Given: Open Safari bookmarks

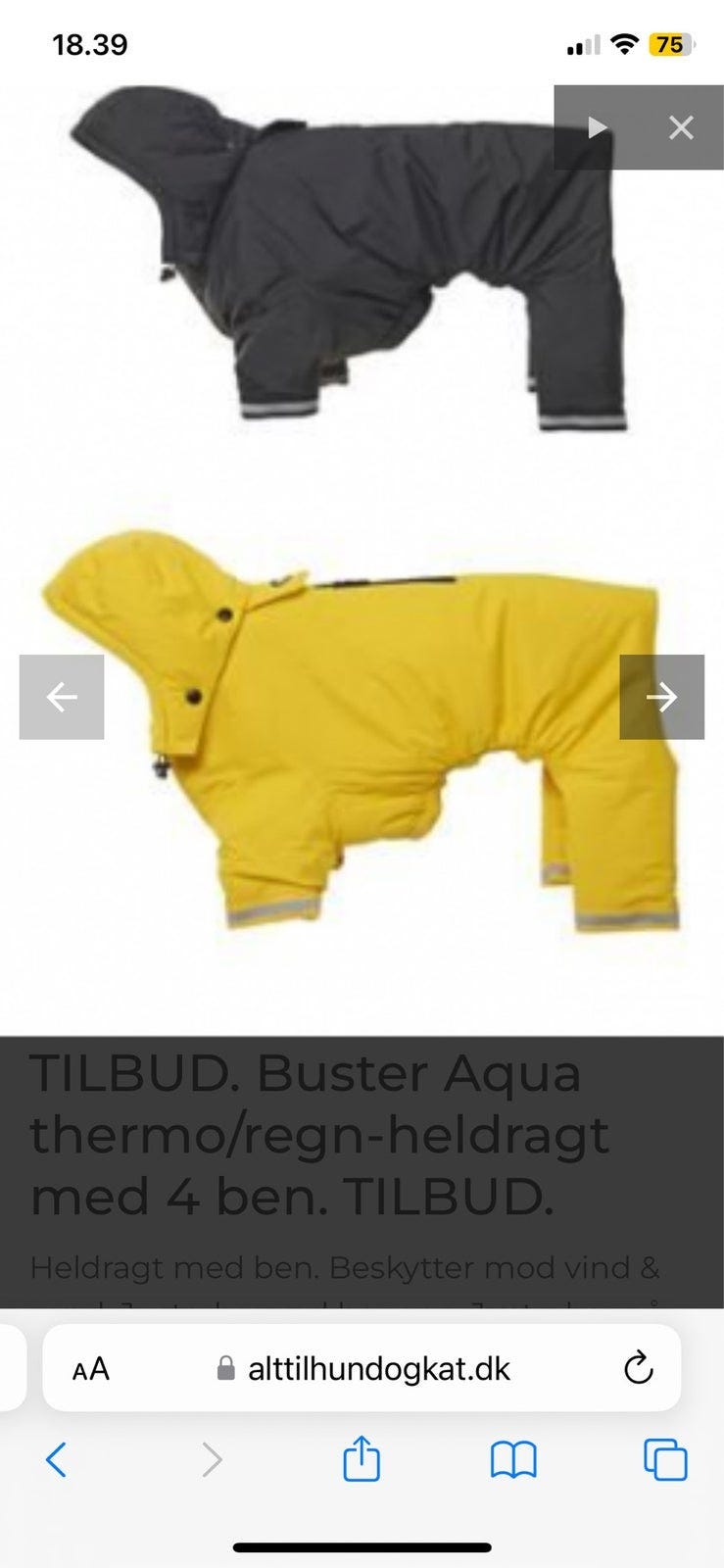Looking at the screenshot, I should (513, 1460).
